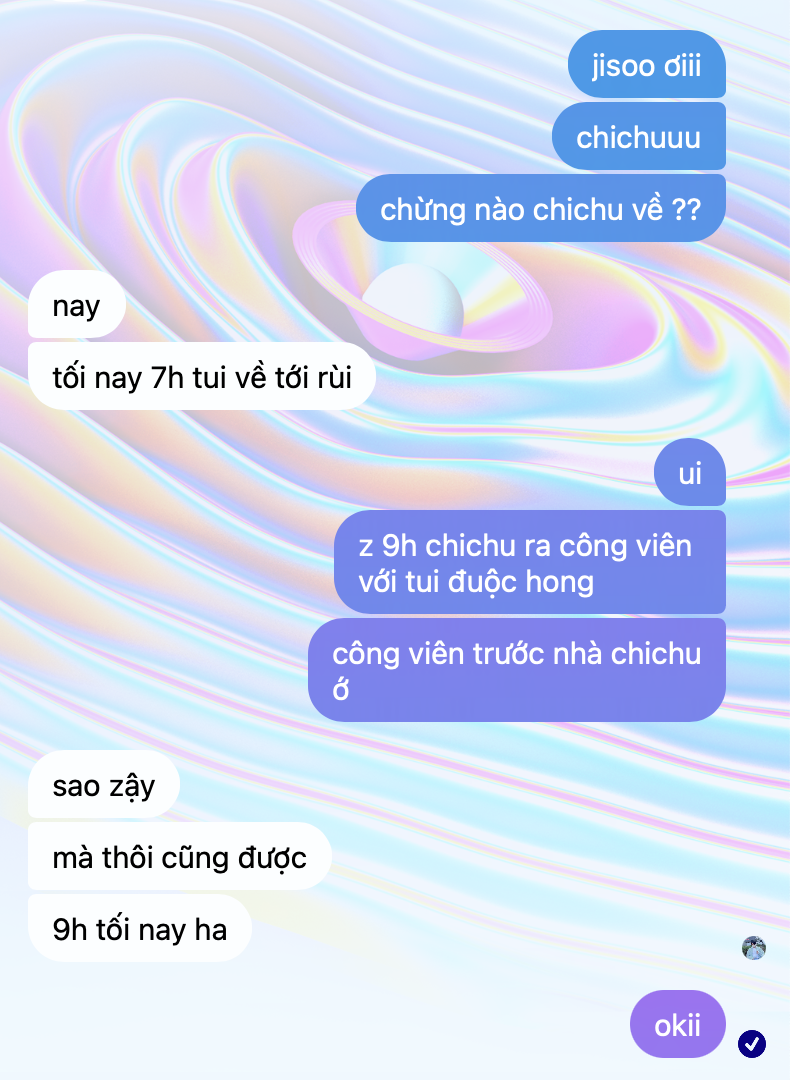
Task: Tap the 'jisoo ơiii' message bubble
Action: click(x=646, y=65)
